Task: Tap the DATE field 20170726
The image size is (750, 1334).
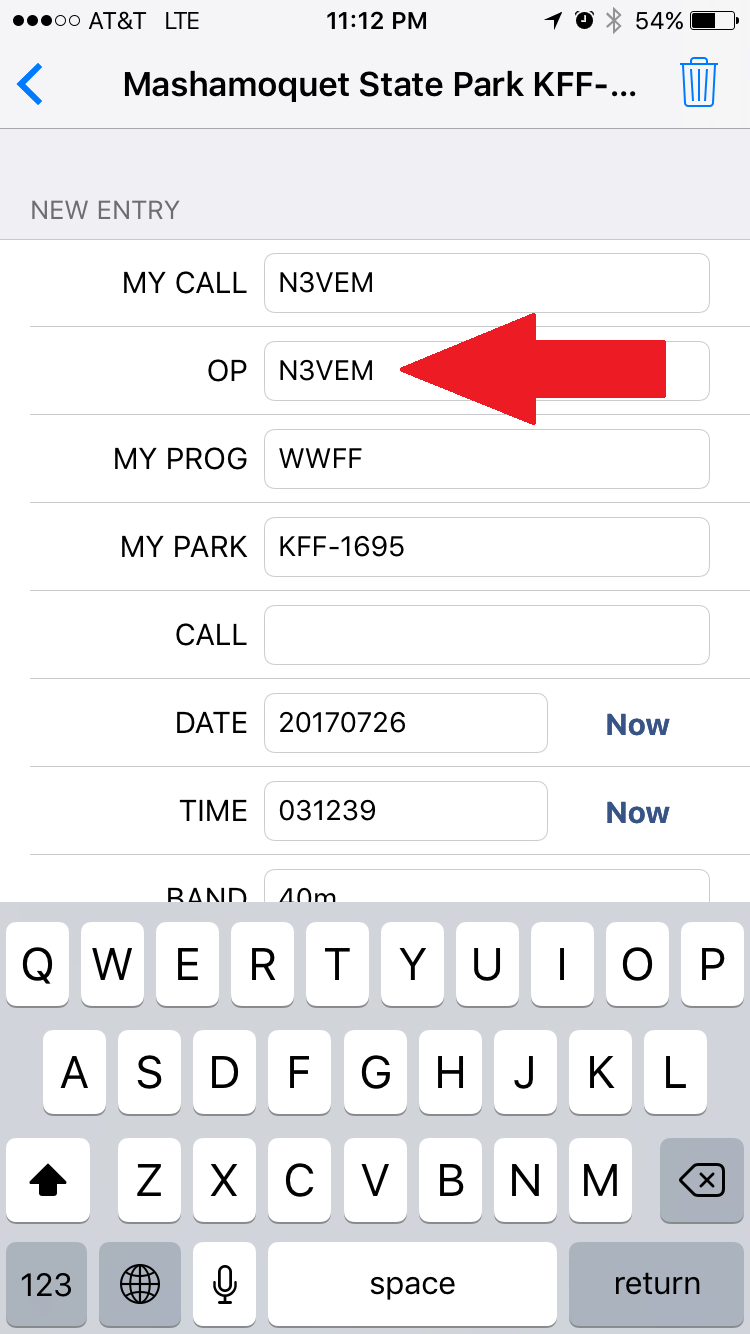Action: 406,723
